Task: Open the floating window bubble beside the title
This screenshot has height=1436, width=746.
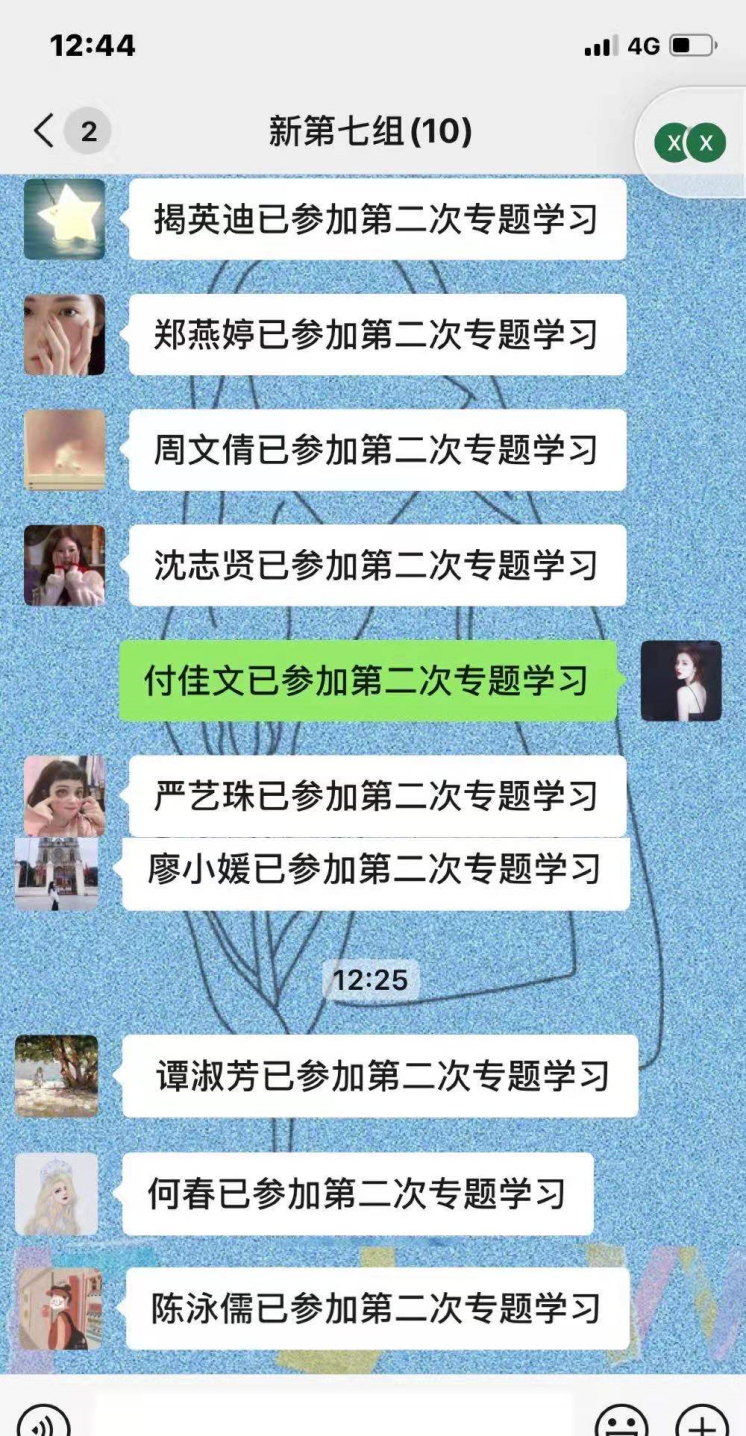Action: [x=691, y=143]
